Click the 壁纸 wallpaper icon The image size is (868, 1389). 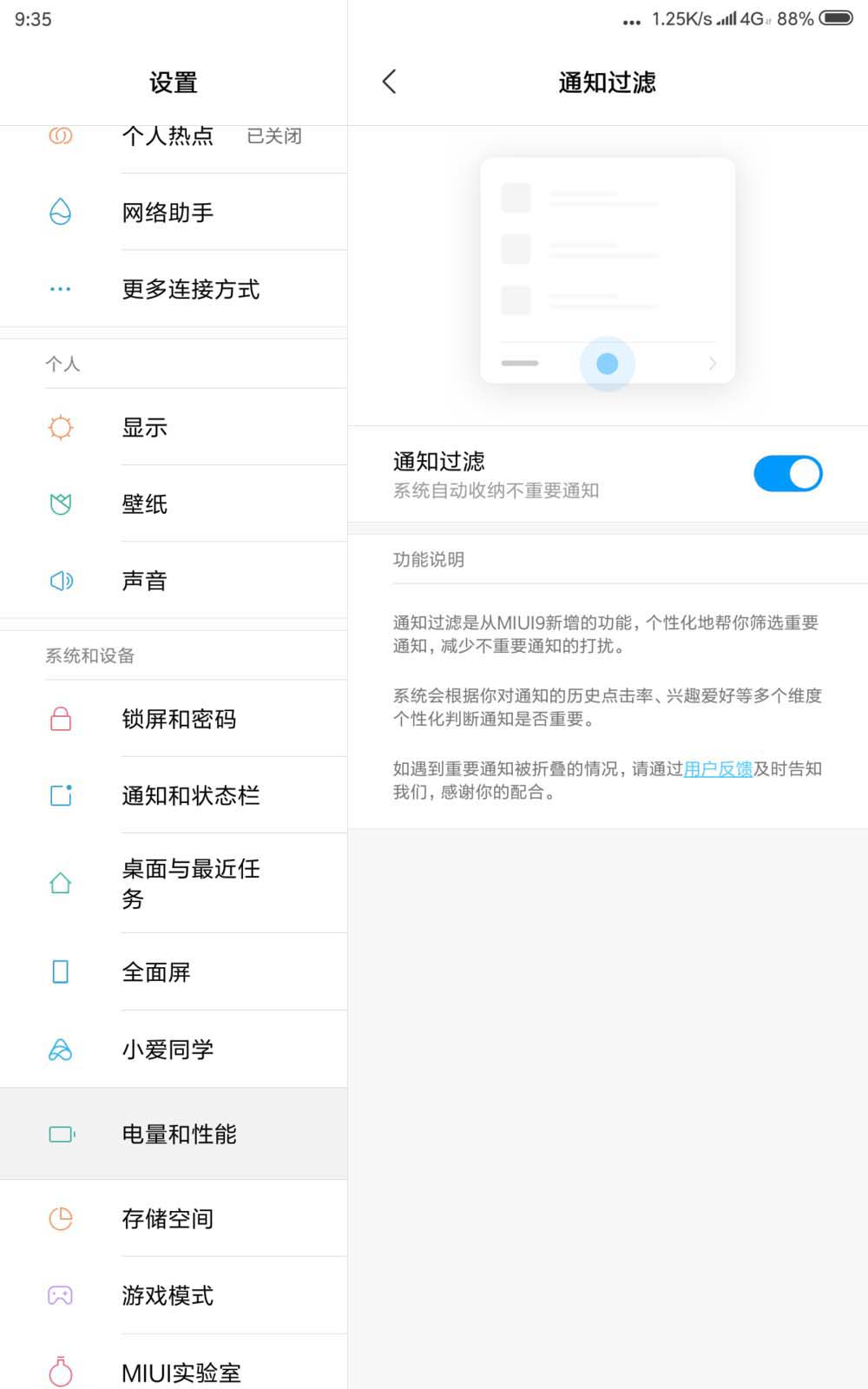(x=59, y=504)
